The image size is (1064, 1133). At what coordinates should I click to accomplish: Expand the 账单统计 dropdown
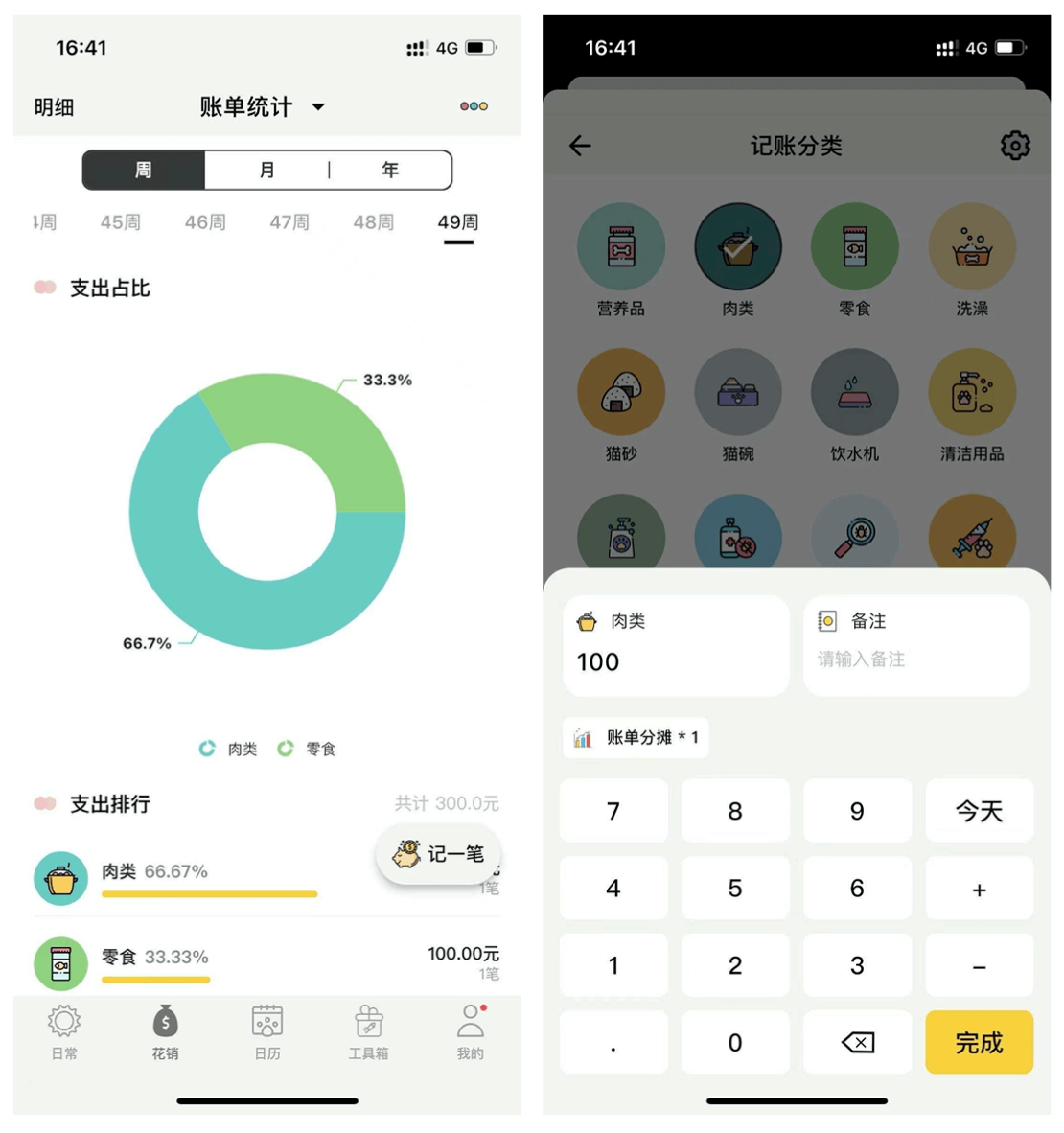261,107
